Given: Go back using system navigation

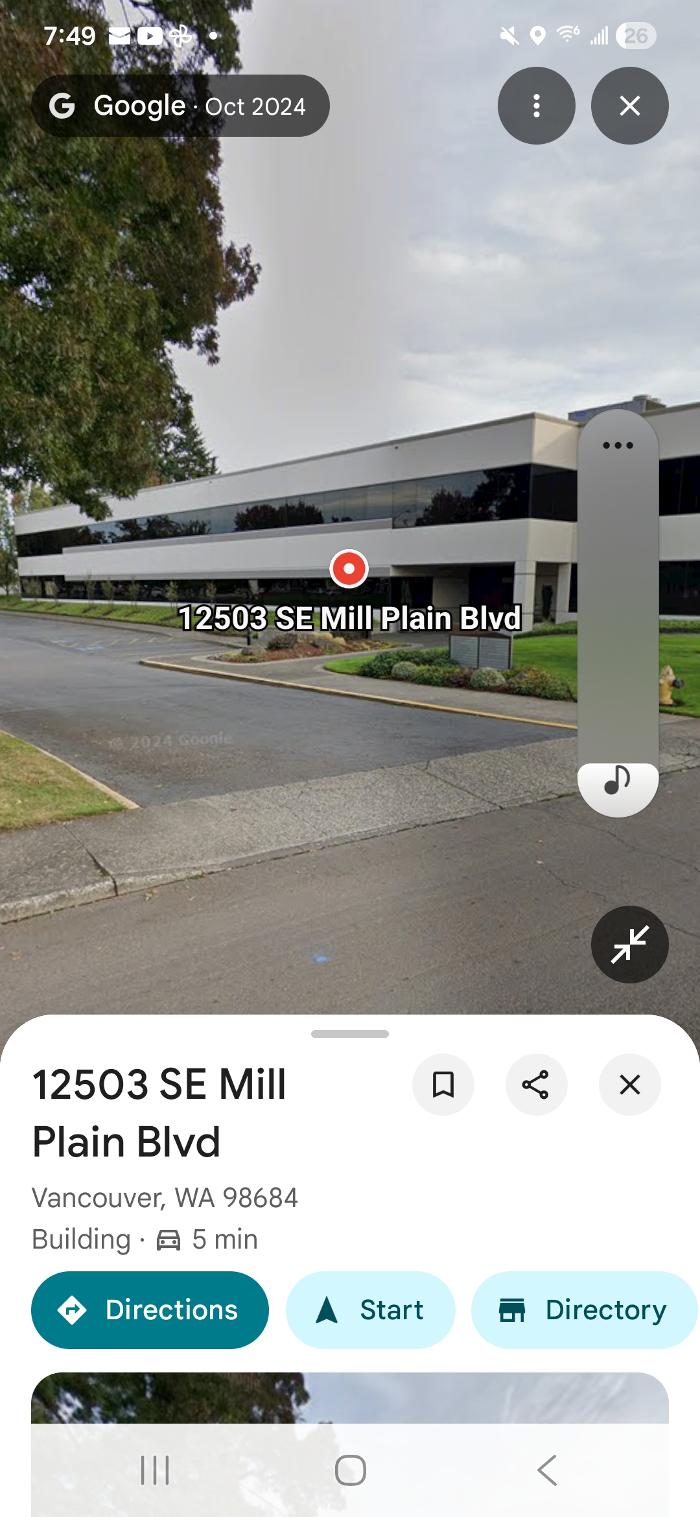Looking at the screenshot, I should 546,1470.
